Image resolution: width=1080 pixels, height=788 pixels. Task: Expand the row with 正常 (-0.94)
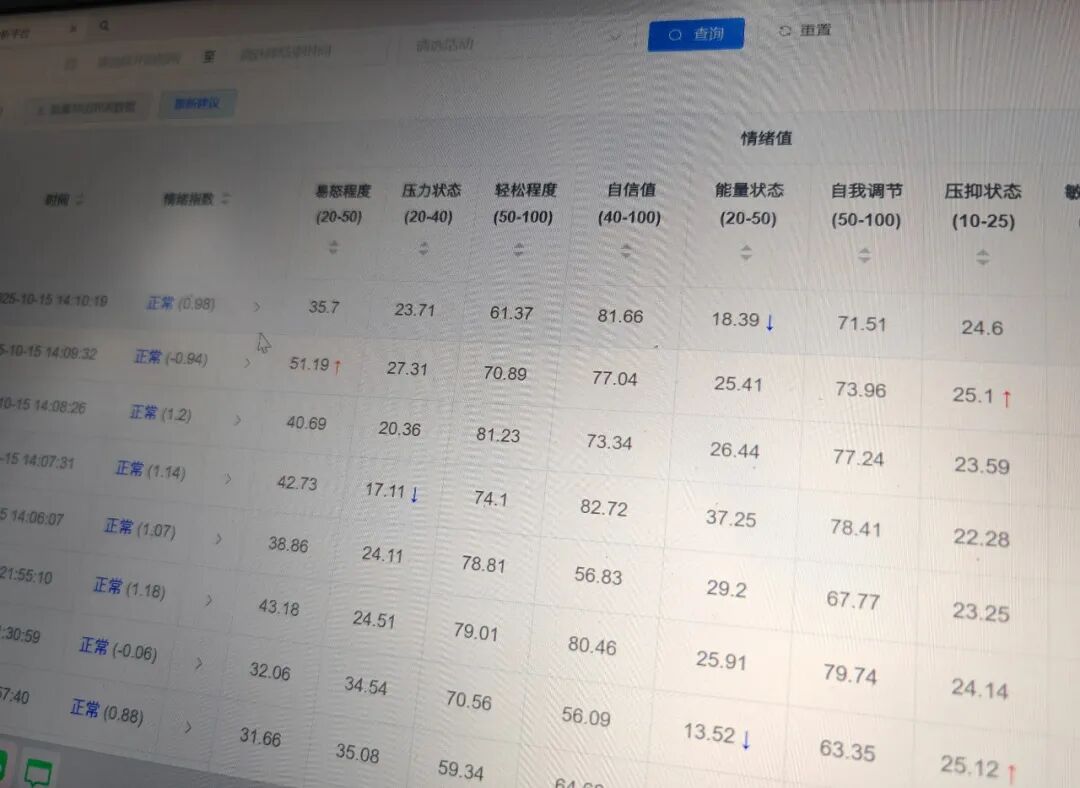[x=248, y=362]
